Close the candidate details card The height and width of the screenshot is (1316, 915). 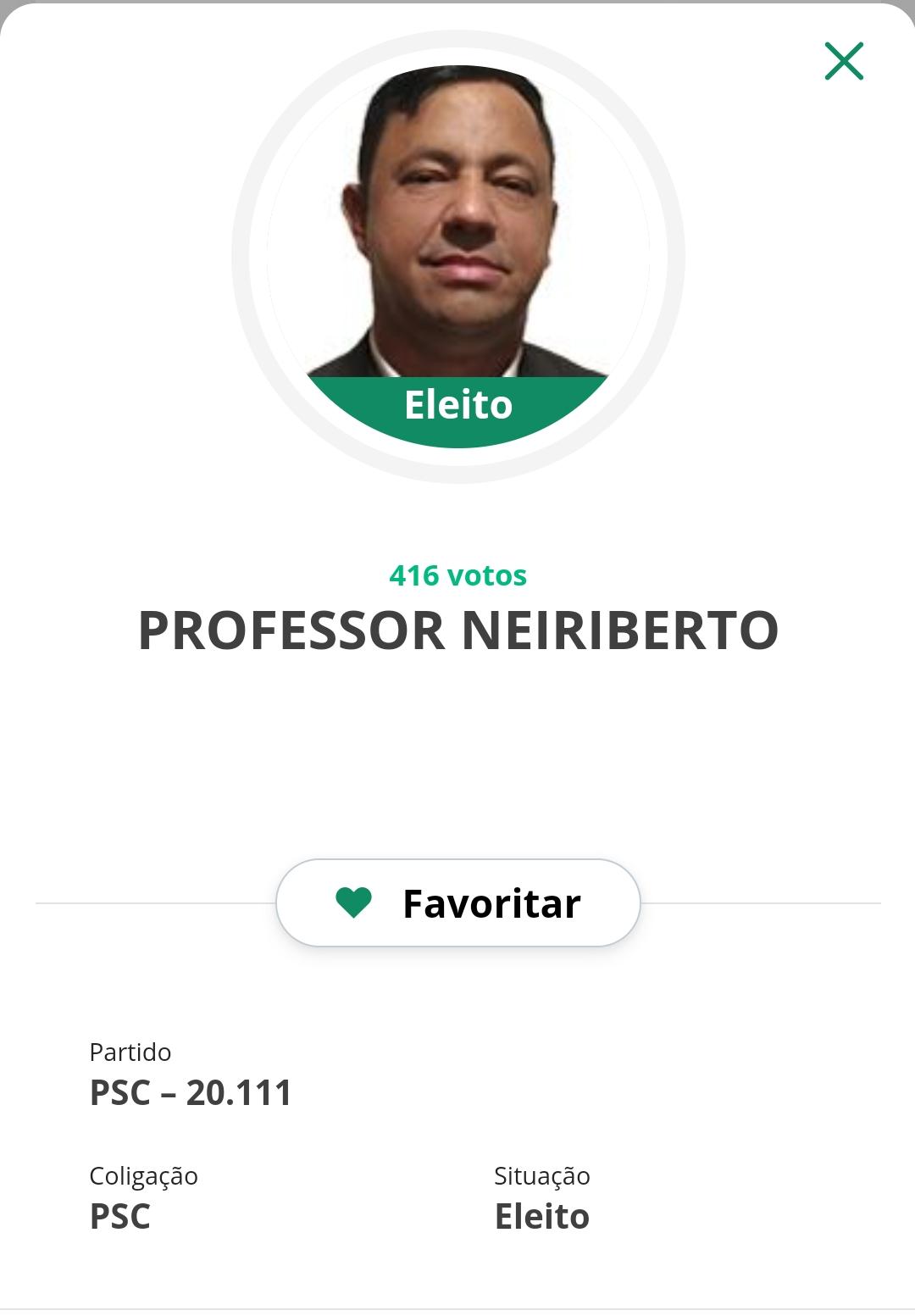(843, 61)
